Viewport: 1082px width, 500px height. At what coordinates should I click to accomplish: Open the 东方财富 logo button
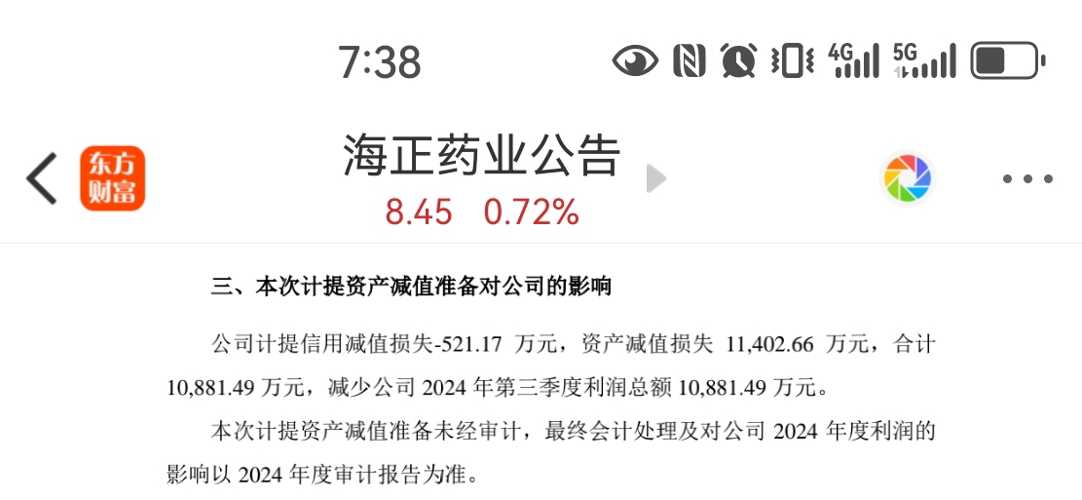click(112, 179)
